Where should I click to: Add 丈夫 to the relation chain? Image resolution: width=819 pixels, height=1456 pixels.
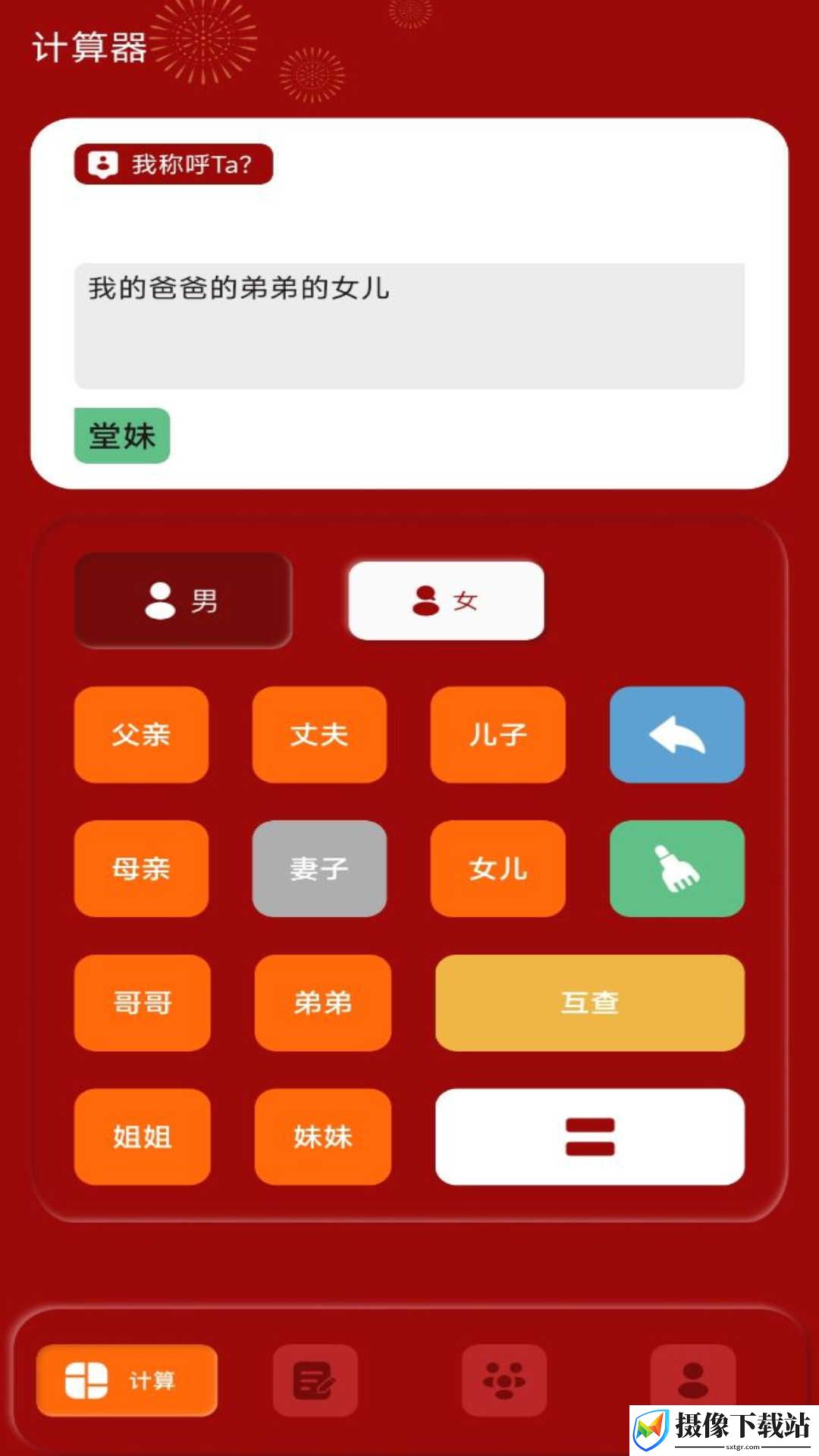point(319,734)
